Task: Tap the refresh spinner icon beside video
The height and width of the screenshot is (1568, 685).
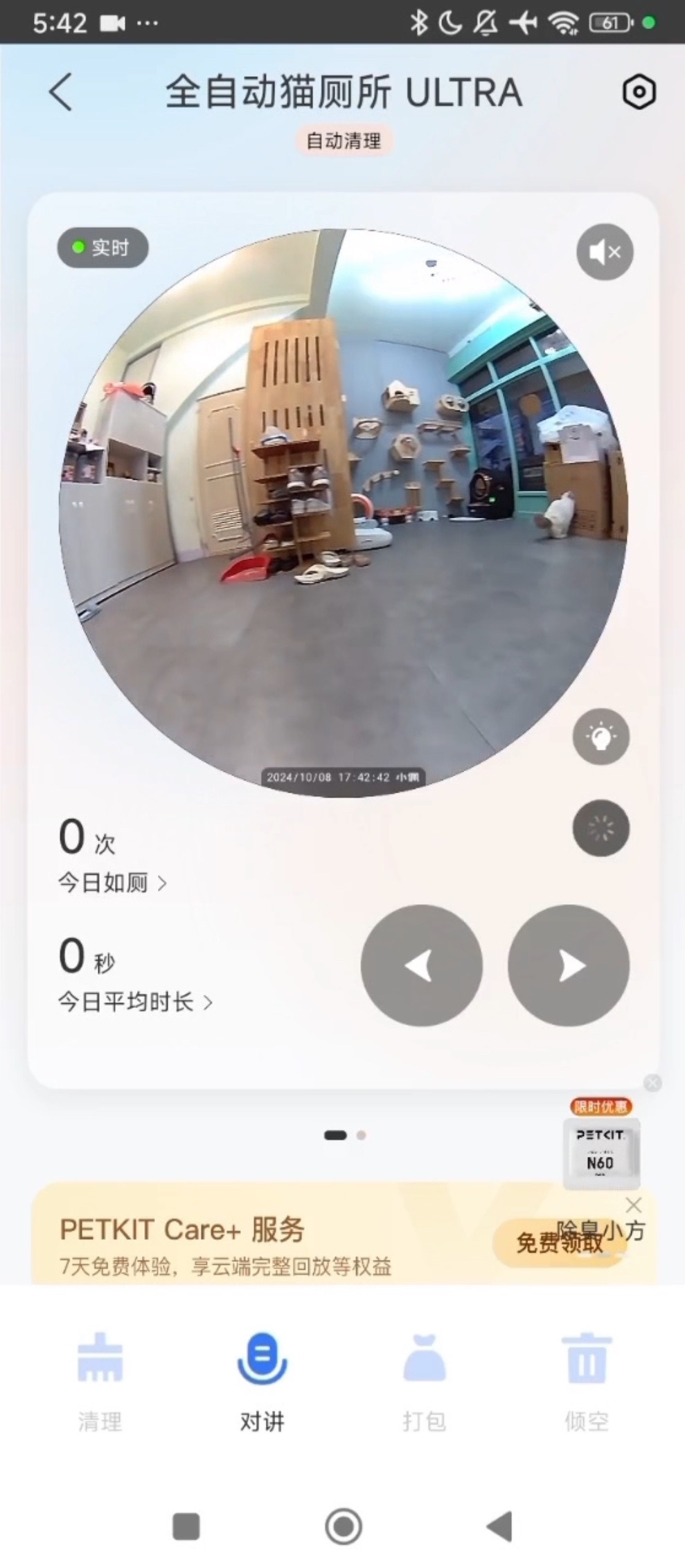Action: click(x=601, y=829)
